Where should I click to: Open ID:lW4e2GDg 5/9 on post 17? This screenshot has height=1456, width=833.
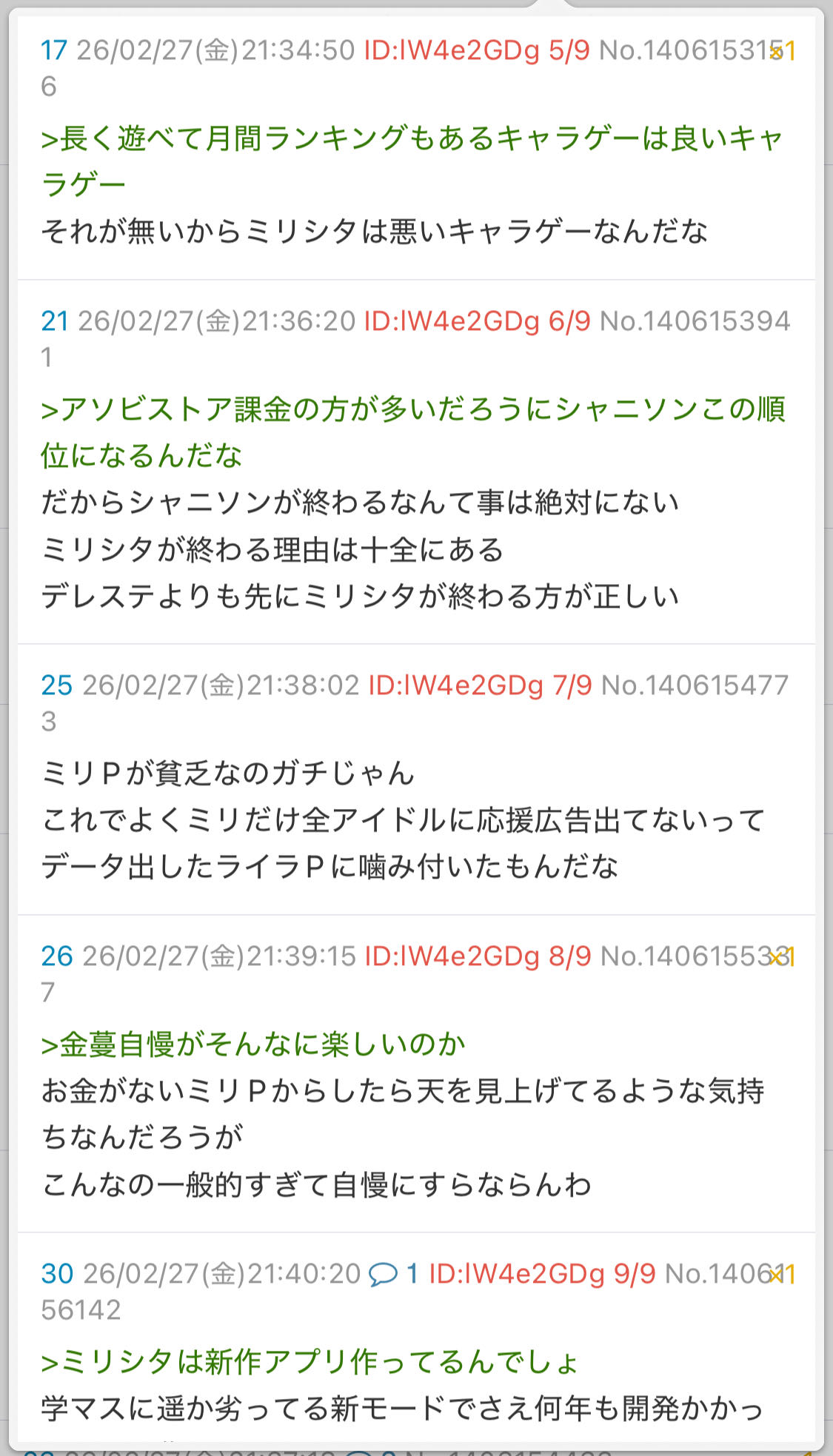(x=476, y=50)
